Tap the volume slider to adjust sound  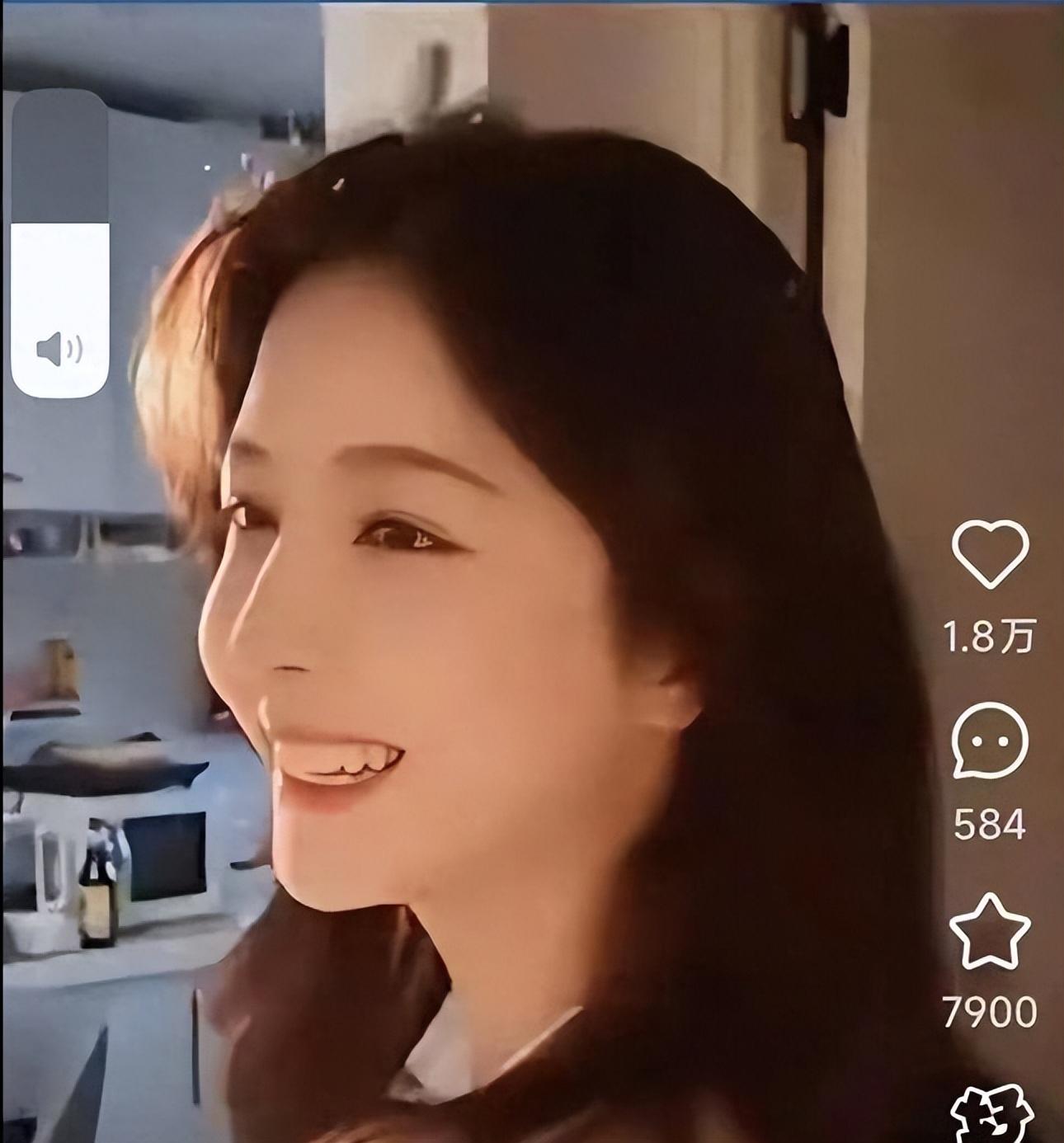click(60, 245)
